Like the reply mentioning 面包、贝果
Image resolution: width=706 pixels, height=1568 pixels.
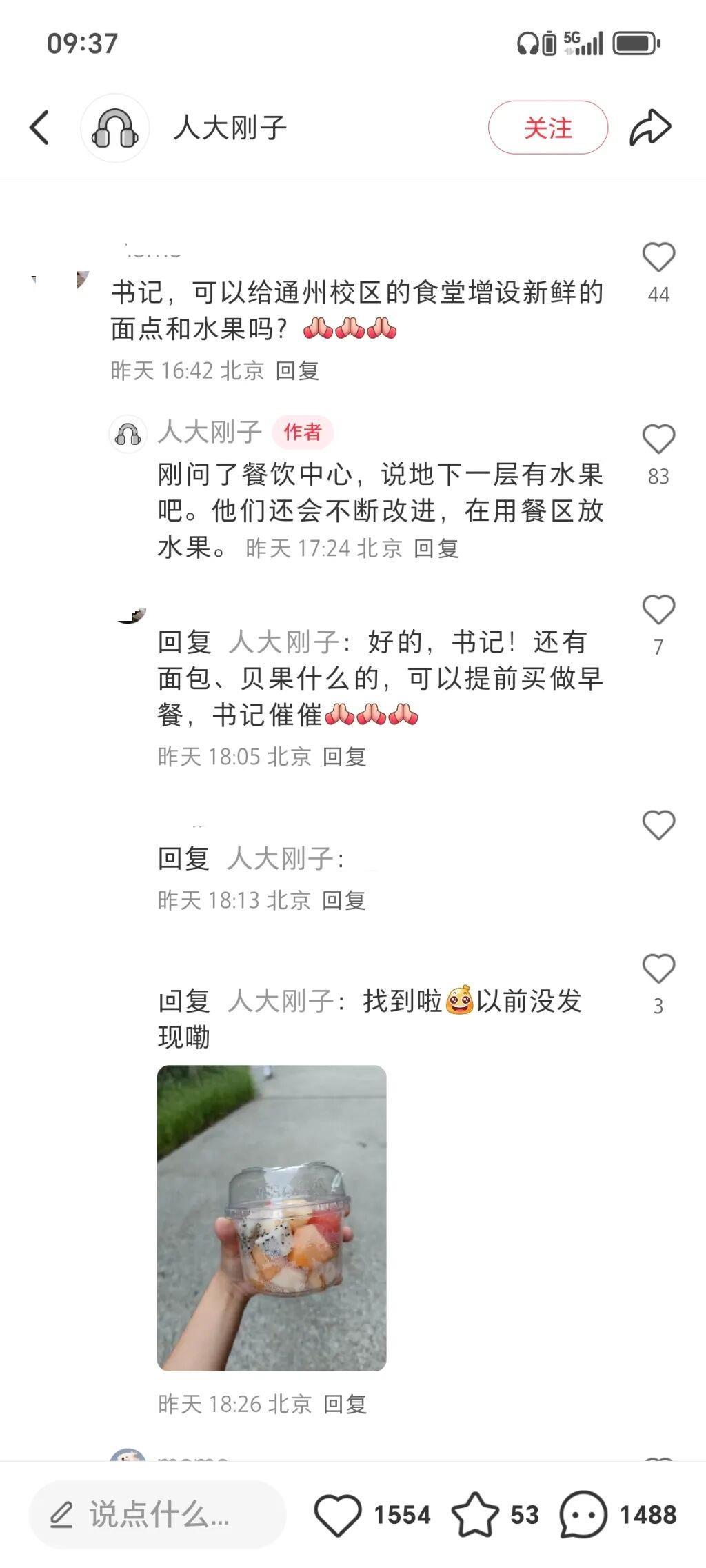(658, 610)
